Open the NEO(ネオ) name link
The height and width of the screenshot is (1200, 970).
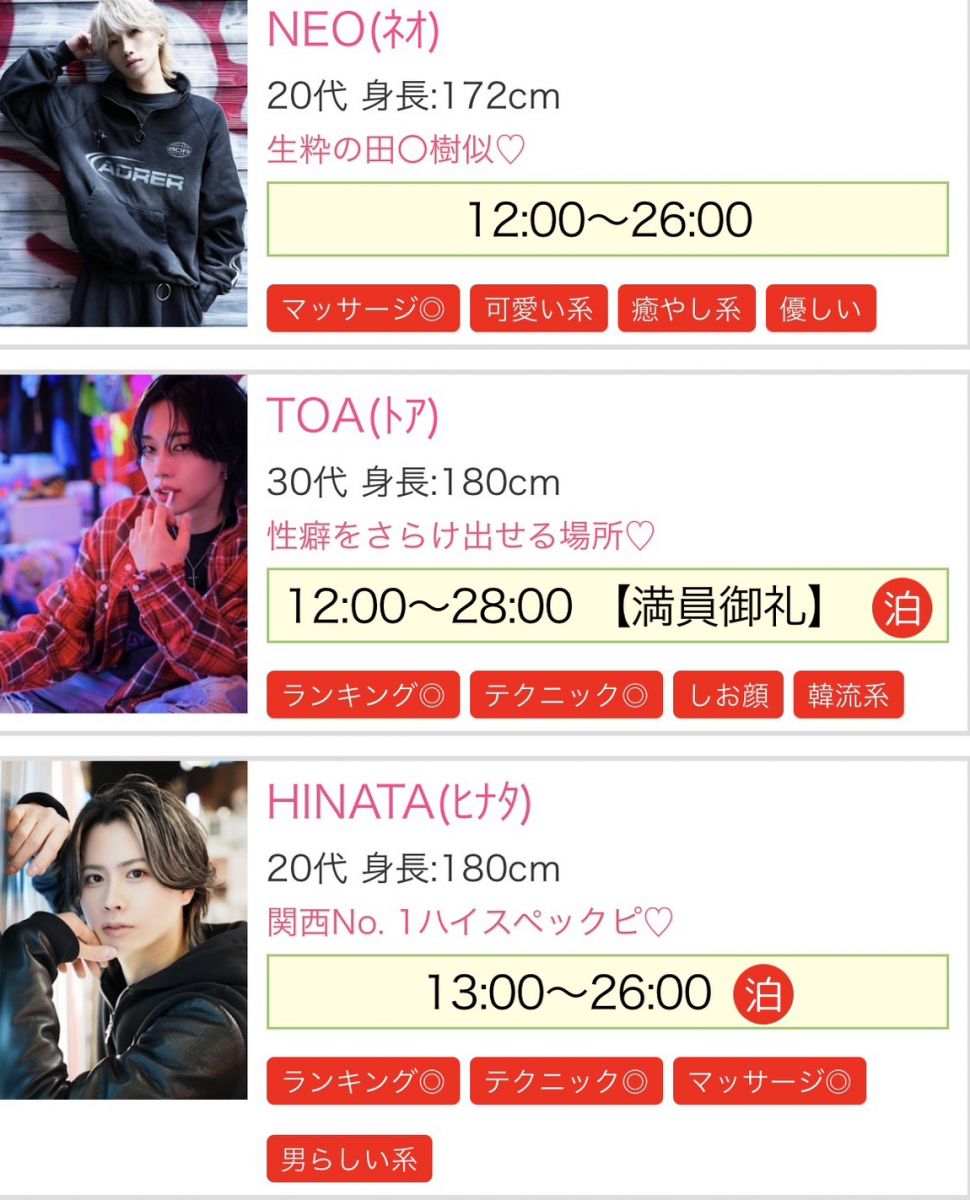tap(353, 32)
